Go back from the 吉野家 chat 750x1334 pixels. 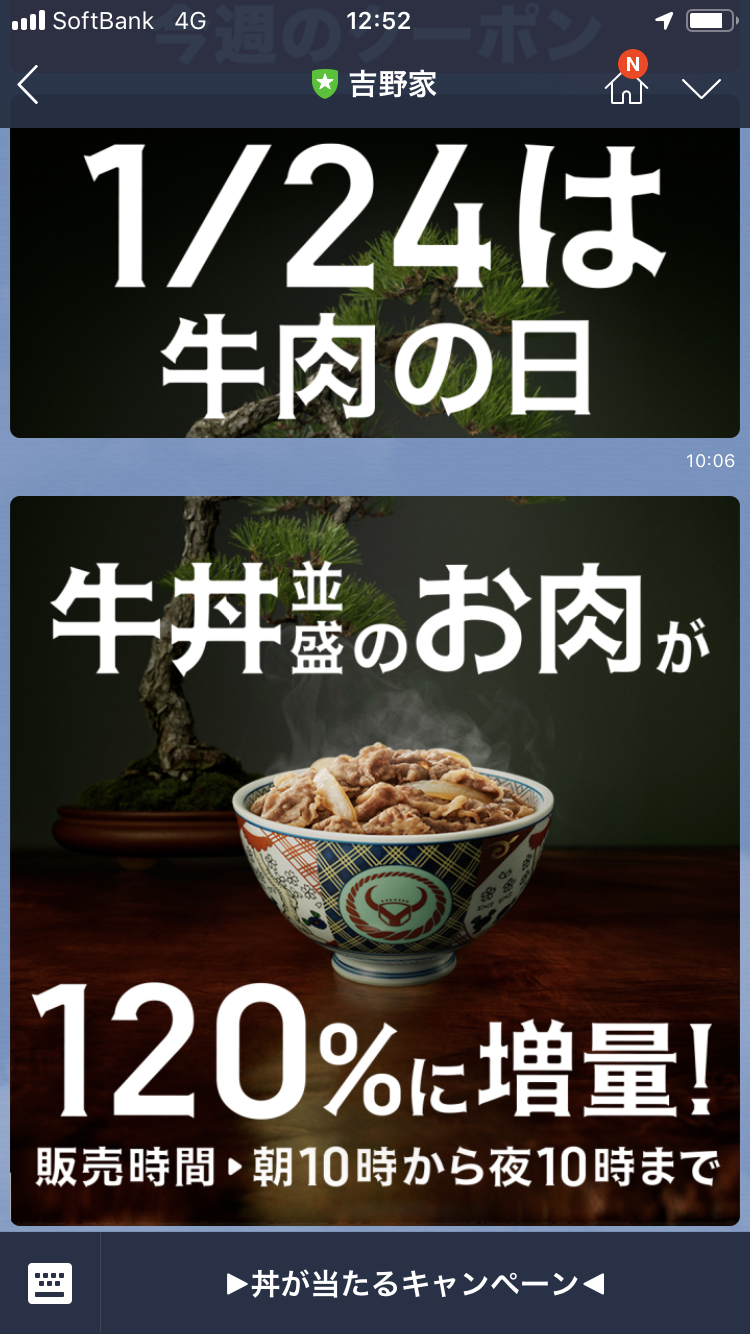coord(29,86)
